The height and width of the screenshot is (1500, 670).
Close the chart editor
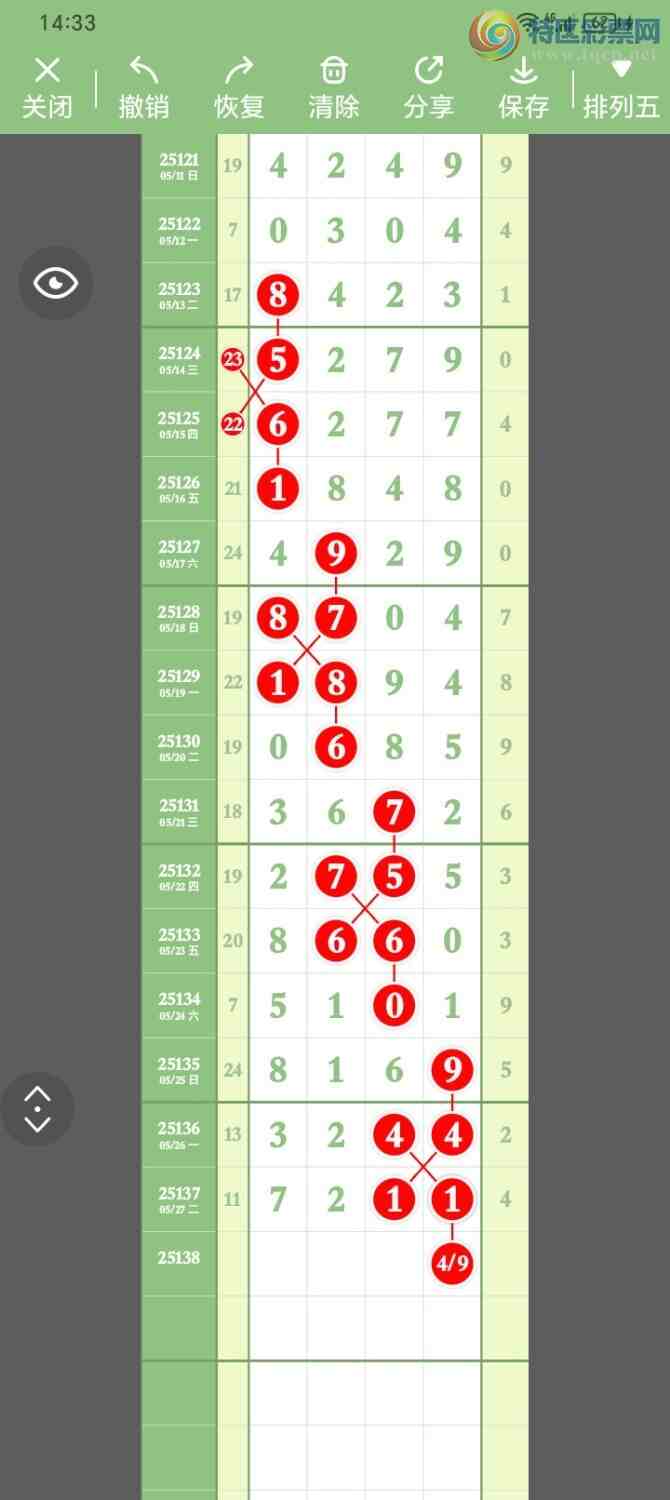(47, 87)
